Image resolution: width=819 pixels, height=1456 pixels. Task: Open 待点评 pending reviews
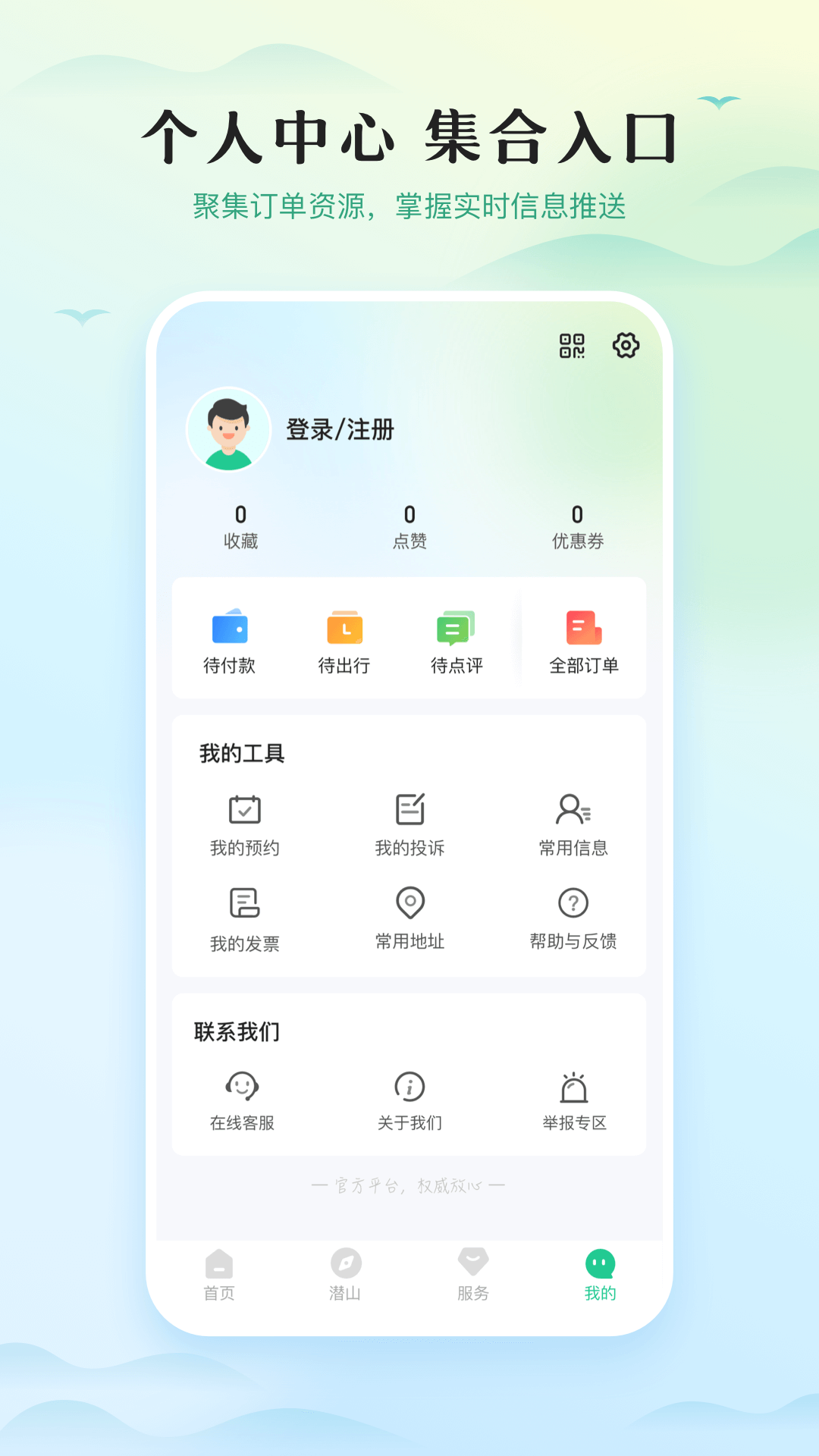tap(456, 641)
